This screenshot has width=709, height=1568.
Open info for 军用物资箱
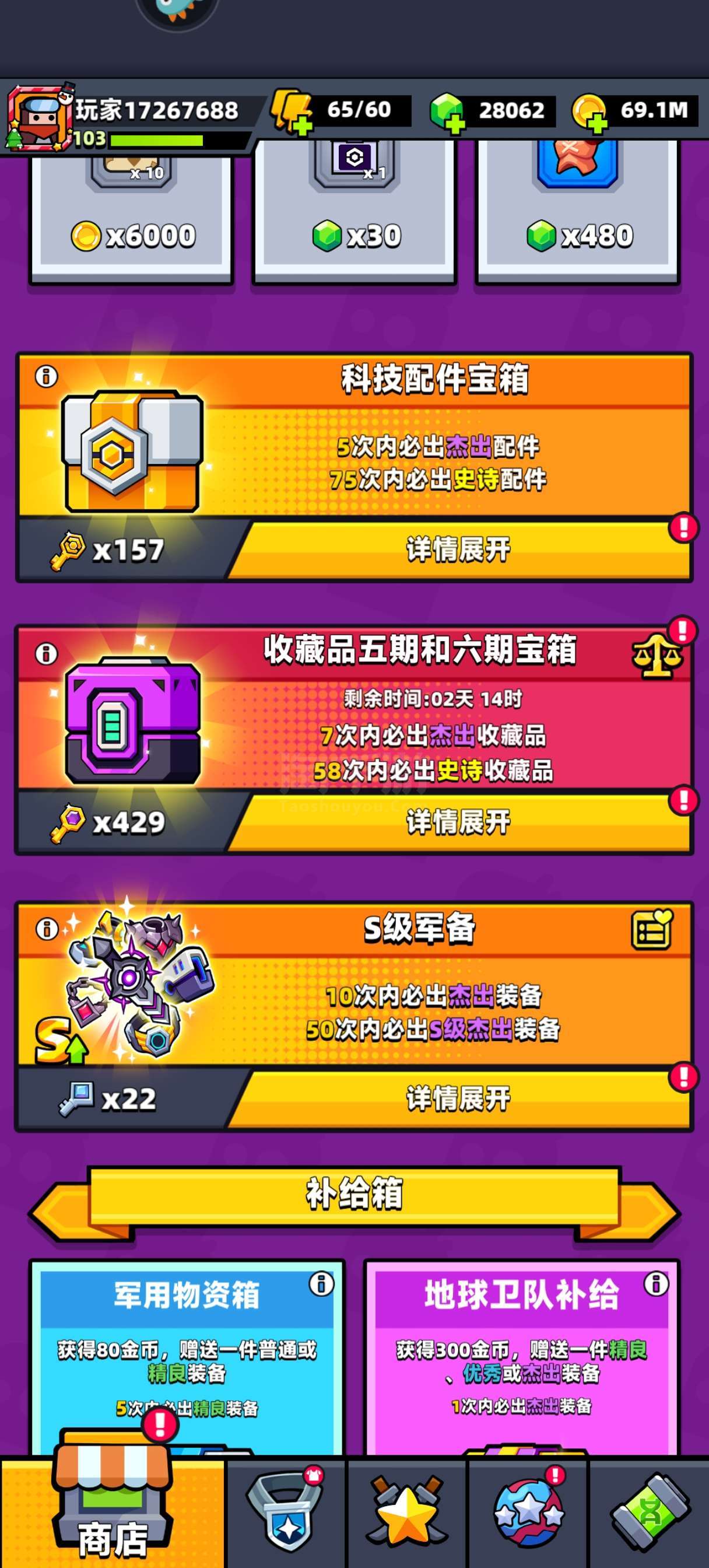[321, 1284]
